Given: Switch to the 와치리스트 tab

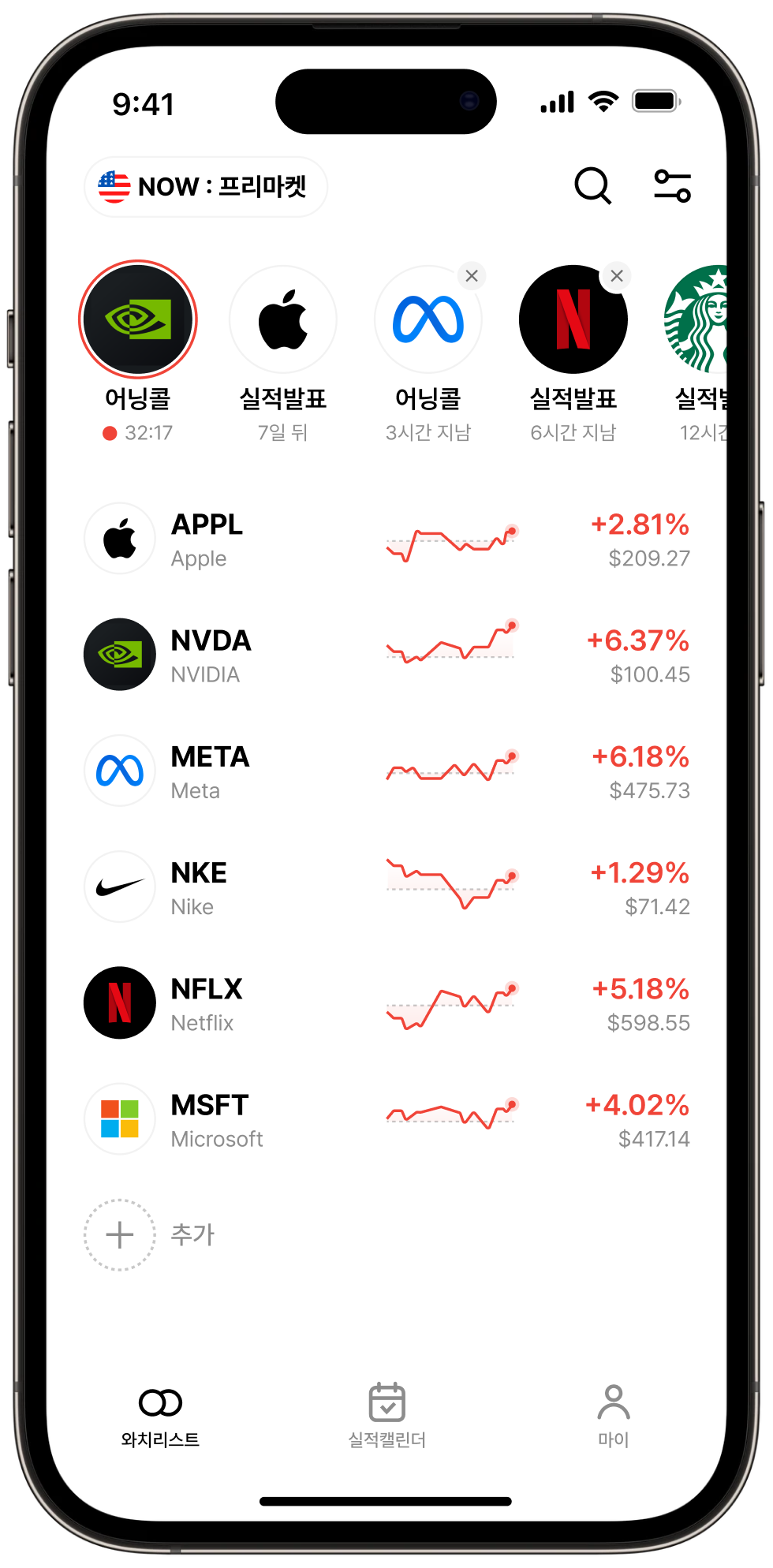Looking at the screenshot, I should point(160,1415).
